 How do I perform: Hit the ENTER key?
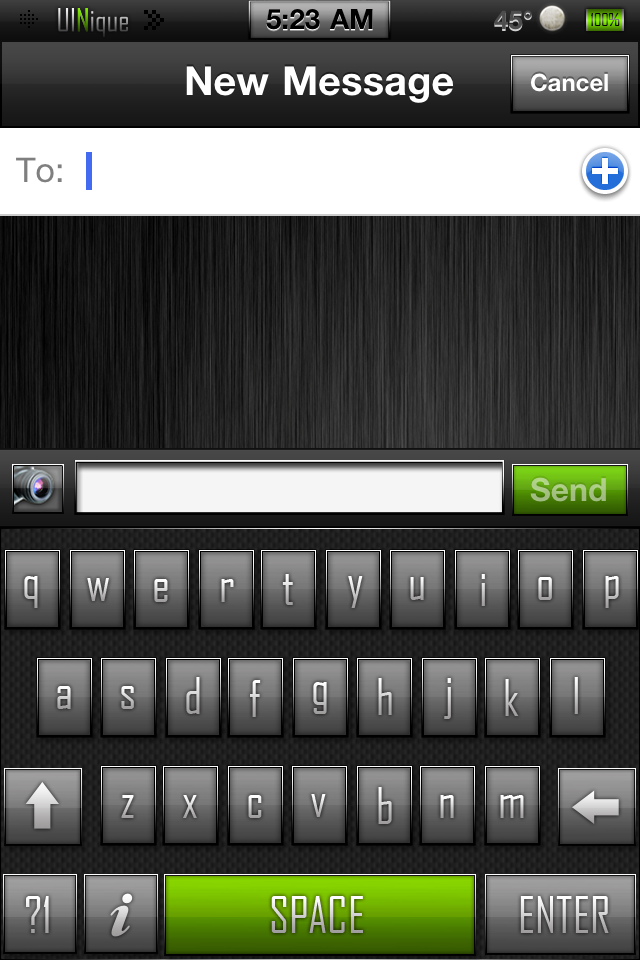click(562, 914)
